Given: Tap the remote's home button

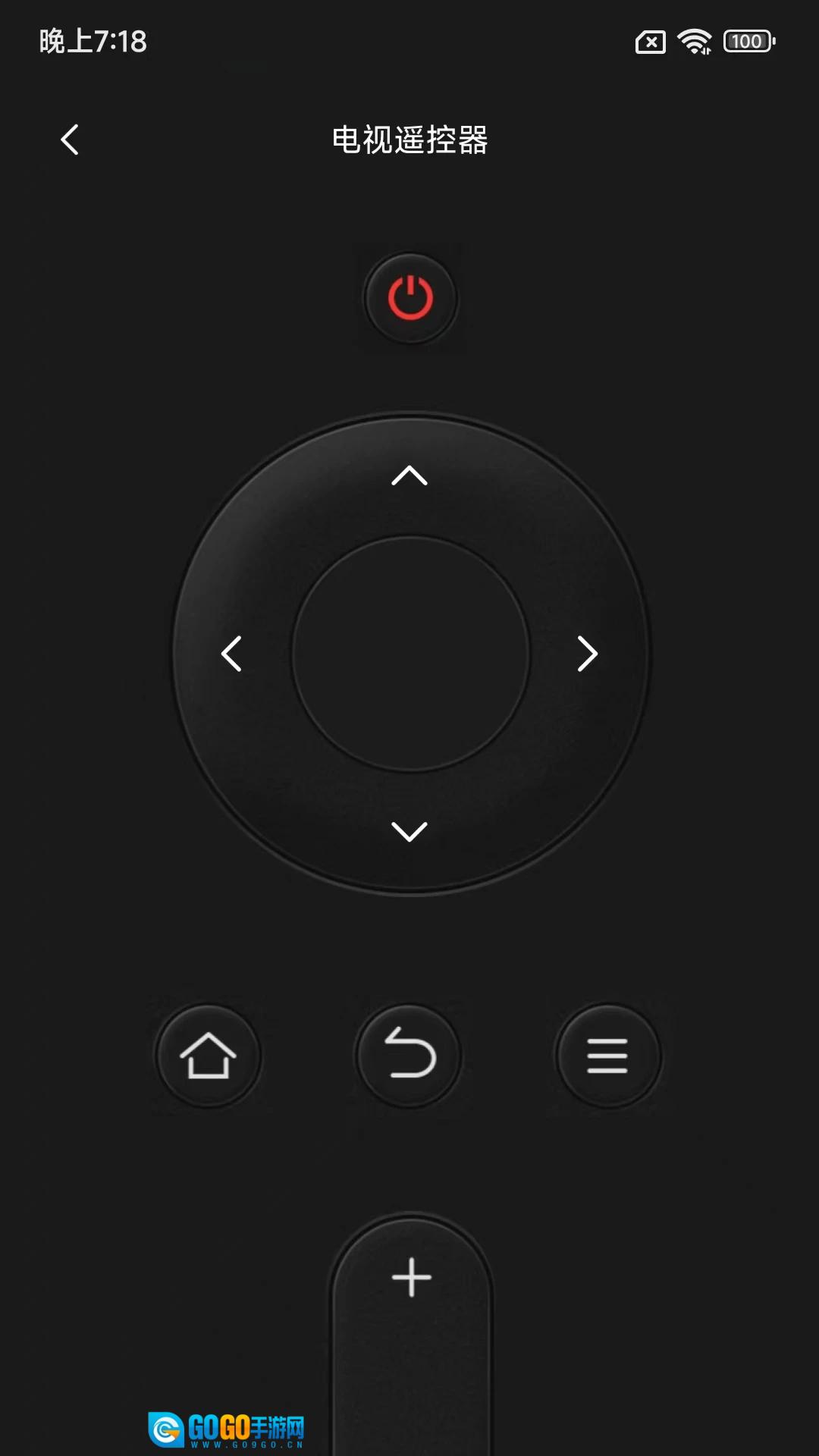Looking at the screenshot, I should click(209, 1056).
